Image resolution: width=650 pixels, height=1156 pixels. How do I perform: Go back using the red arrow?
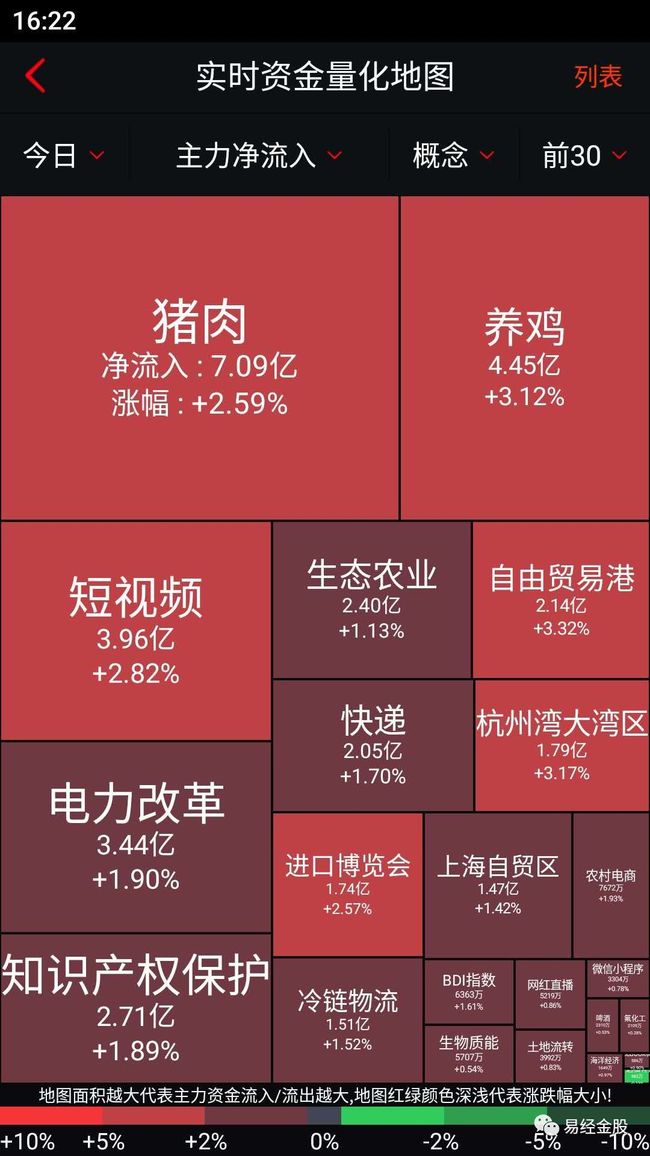pyautogui.click(x=35, y=76)
